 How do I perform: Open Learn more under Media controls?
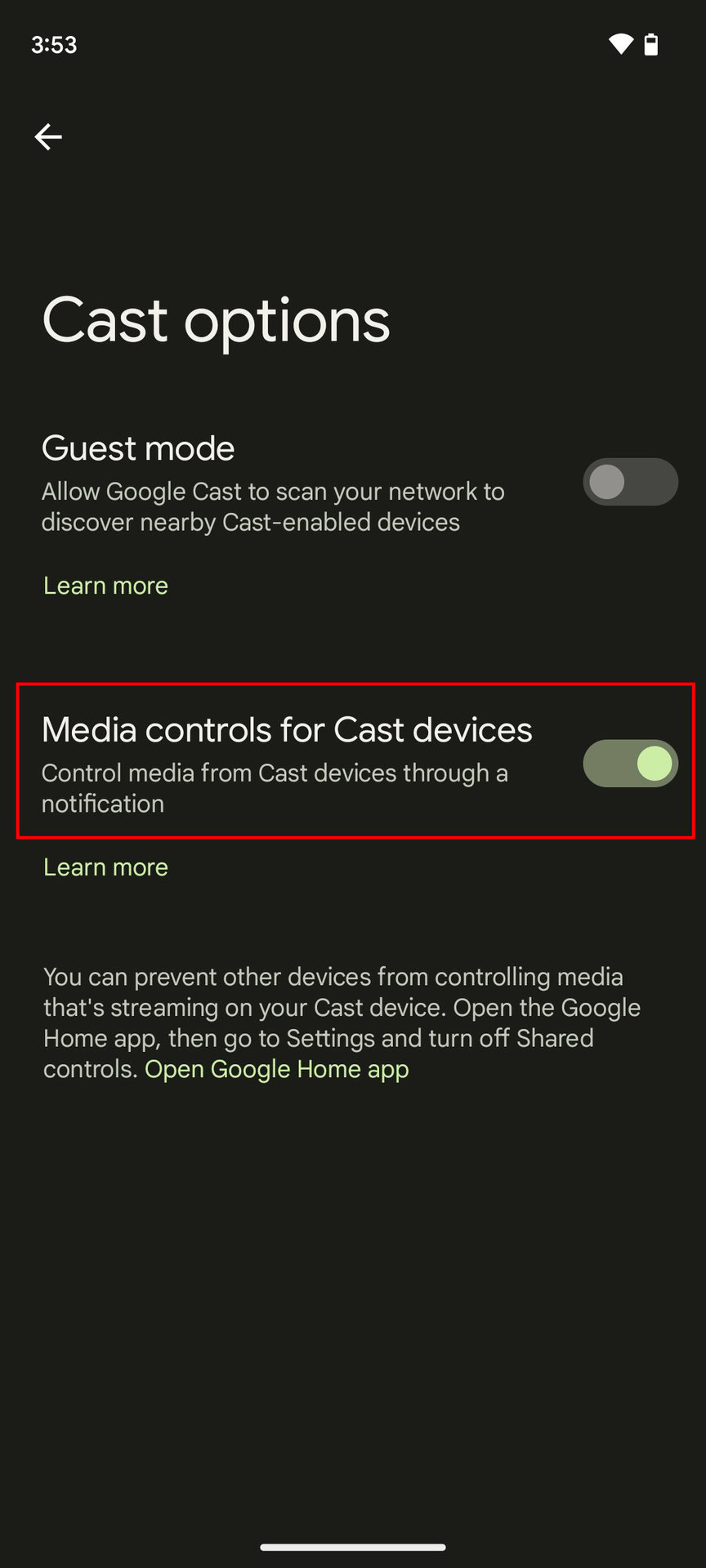click(x=105, y=867)
